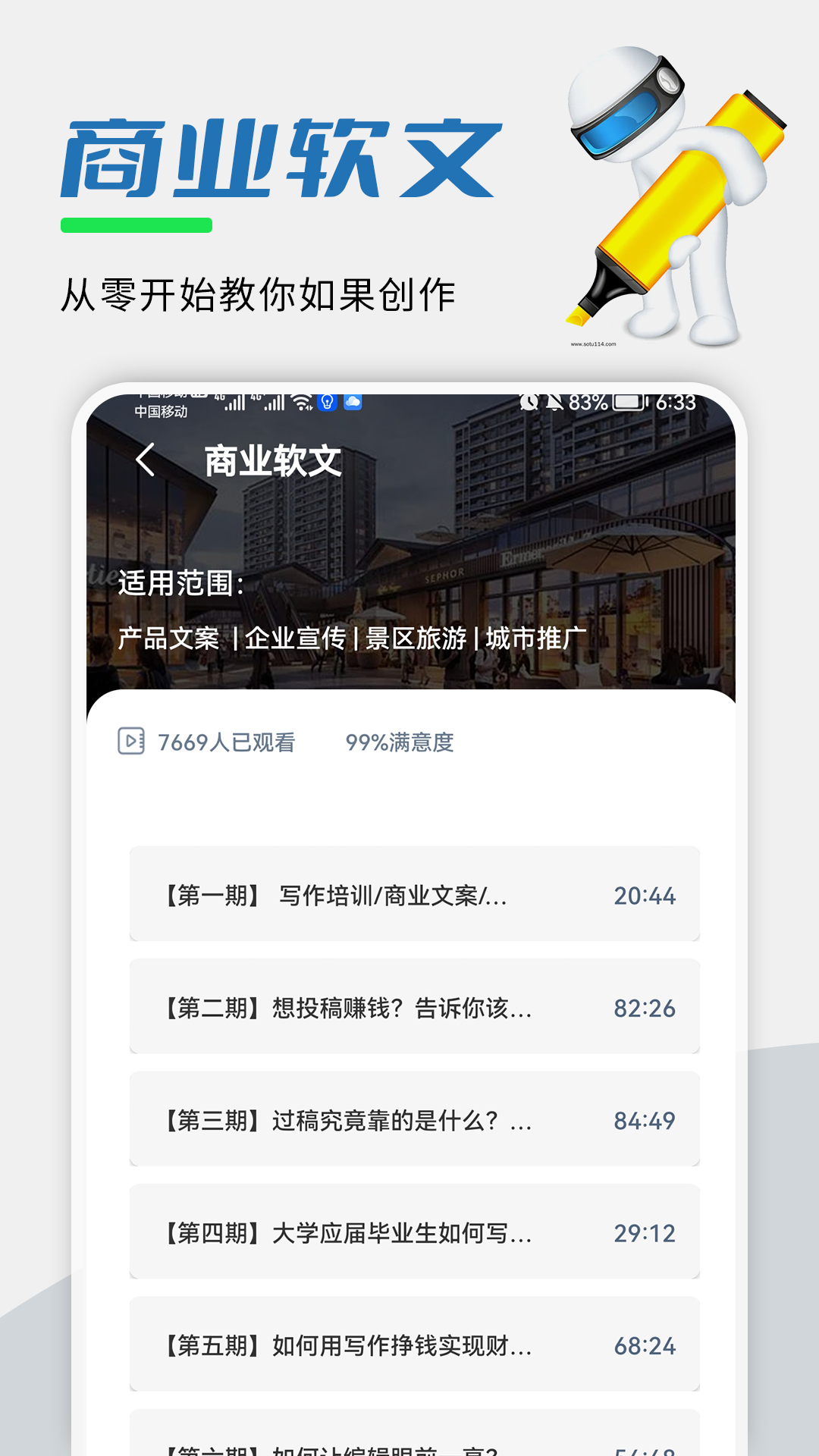The width and height of the screenshot is (819, 1456).
Task: Tap the alarm clock icon in status bar
Action: (x=529, y=403)
